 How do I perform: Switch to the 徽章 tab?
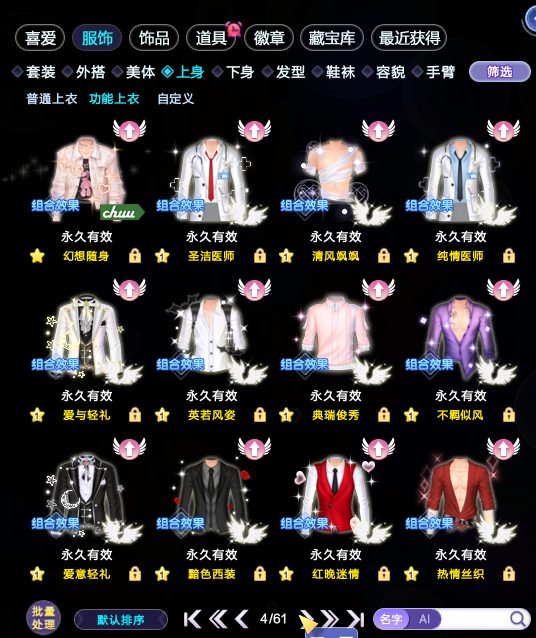pyautogui.click(x=269, y=38)
